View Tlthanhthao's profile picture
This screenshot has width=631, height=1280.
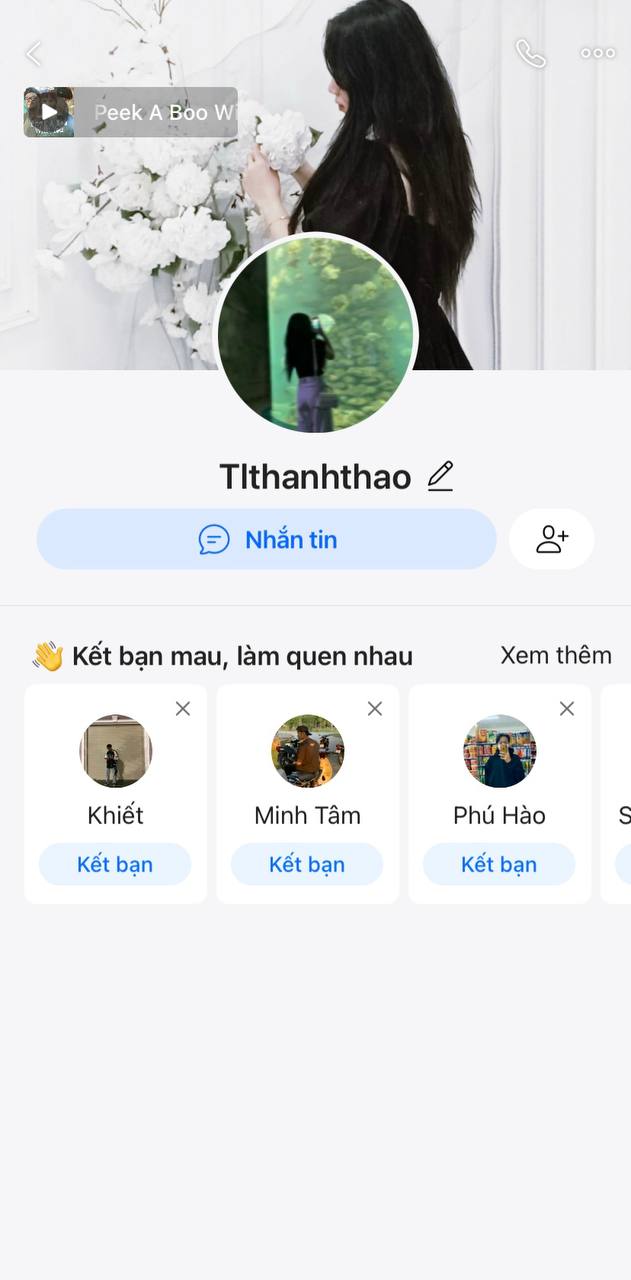(x=316, y=335)
